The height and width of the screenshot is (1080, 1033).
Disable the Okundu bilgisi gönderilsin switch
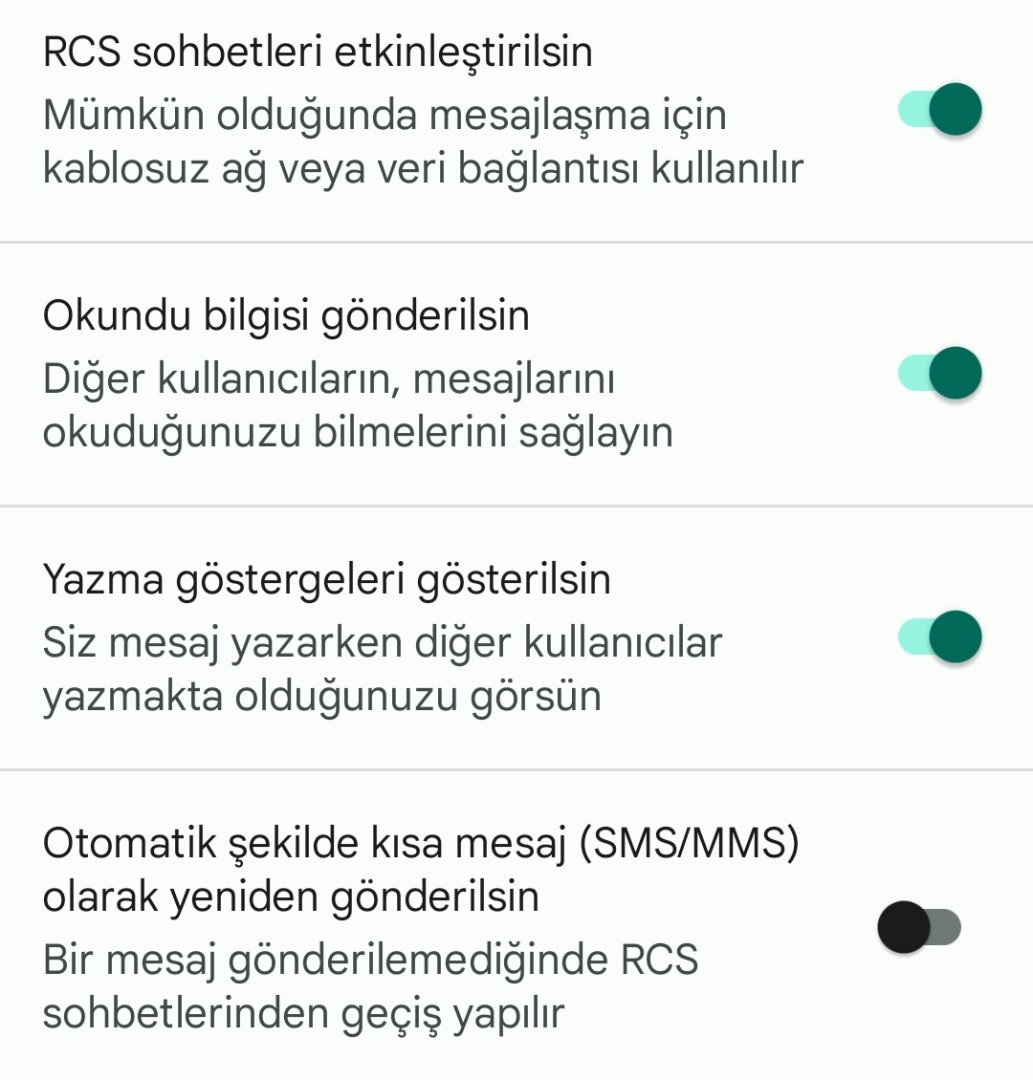click(940, 374)
